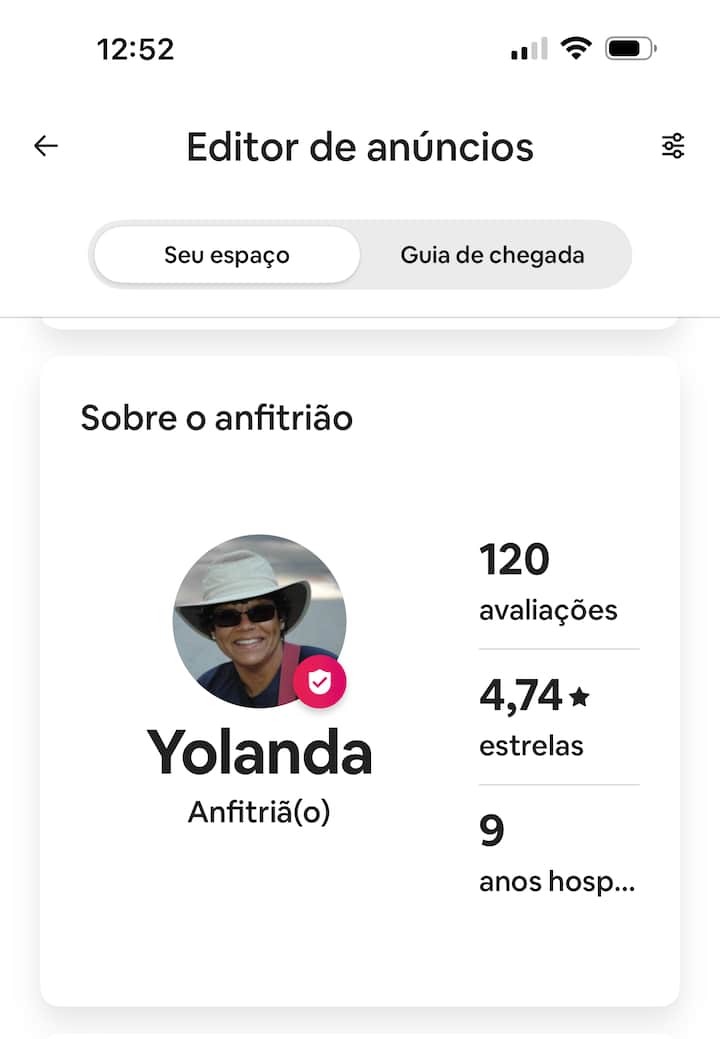720x1039 pixels.
Task: Click the Anfitriã(o) label
Action: point(259,812)
